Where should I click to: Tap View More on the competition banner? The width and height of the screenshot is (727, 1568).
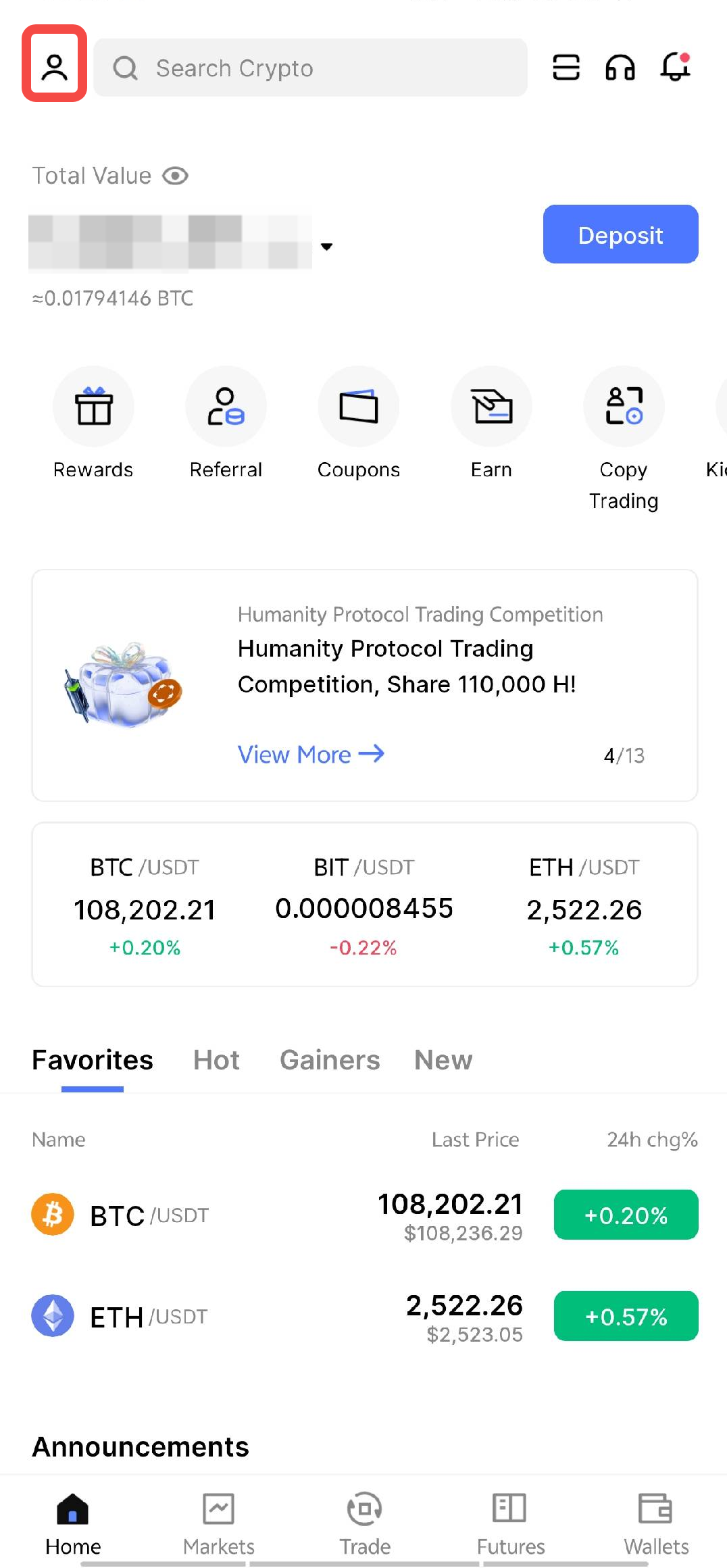[311, 754]
